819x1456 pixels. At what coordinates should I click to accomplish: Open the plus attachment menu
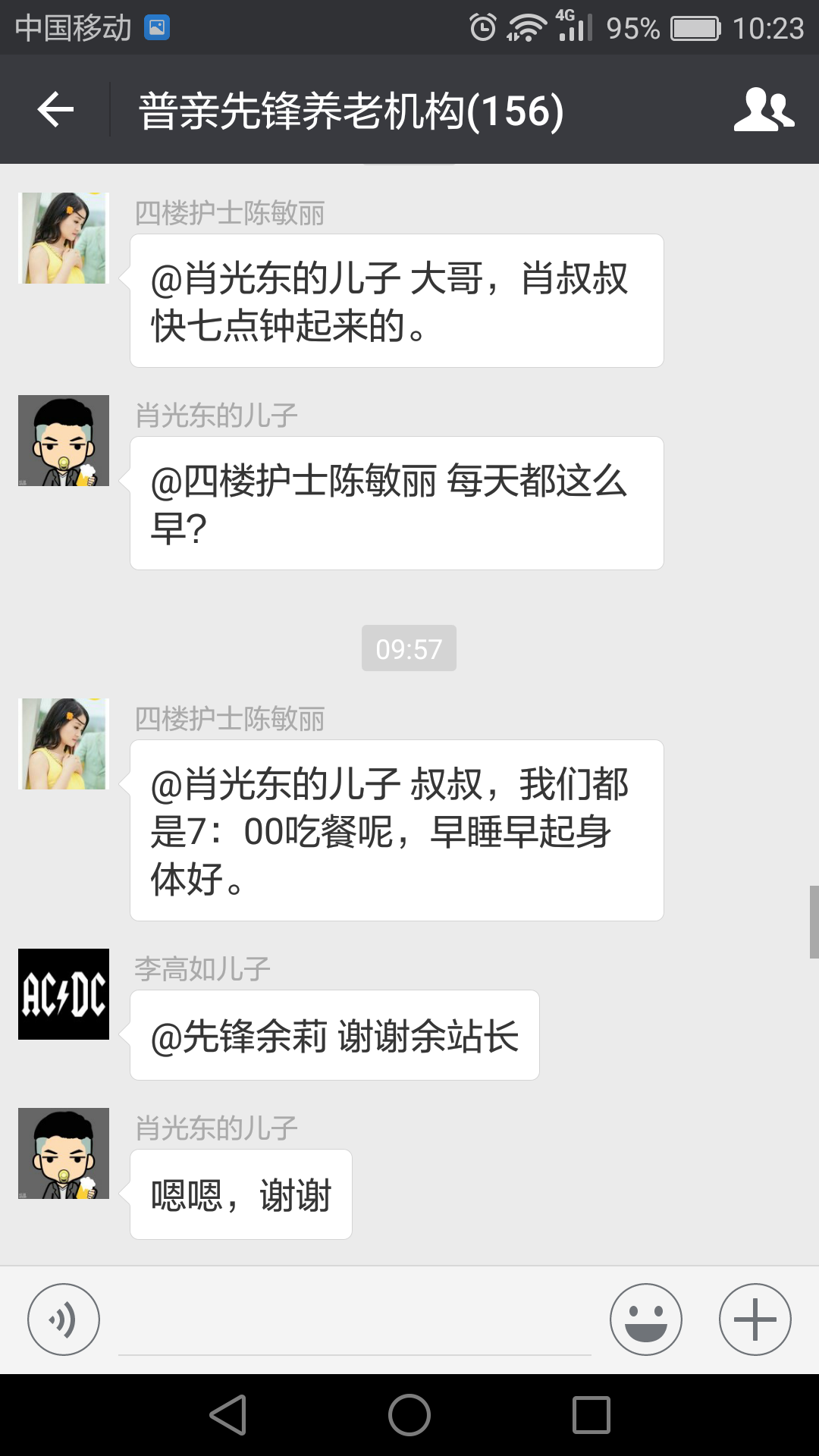click(755, 1319)
